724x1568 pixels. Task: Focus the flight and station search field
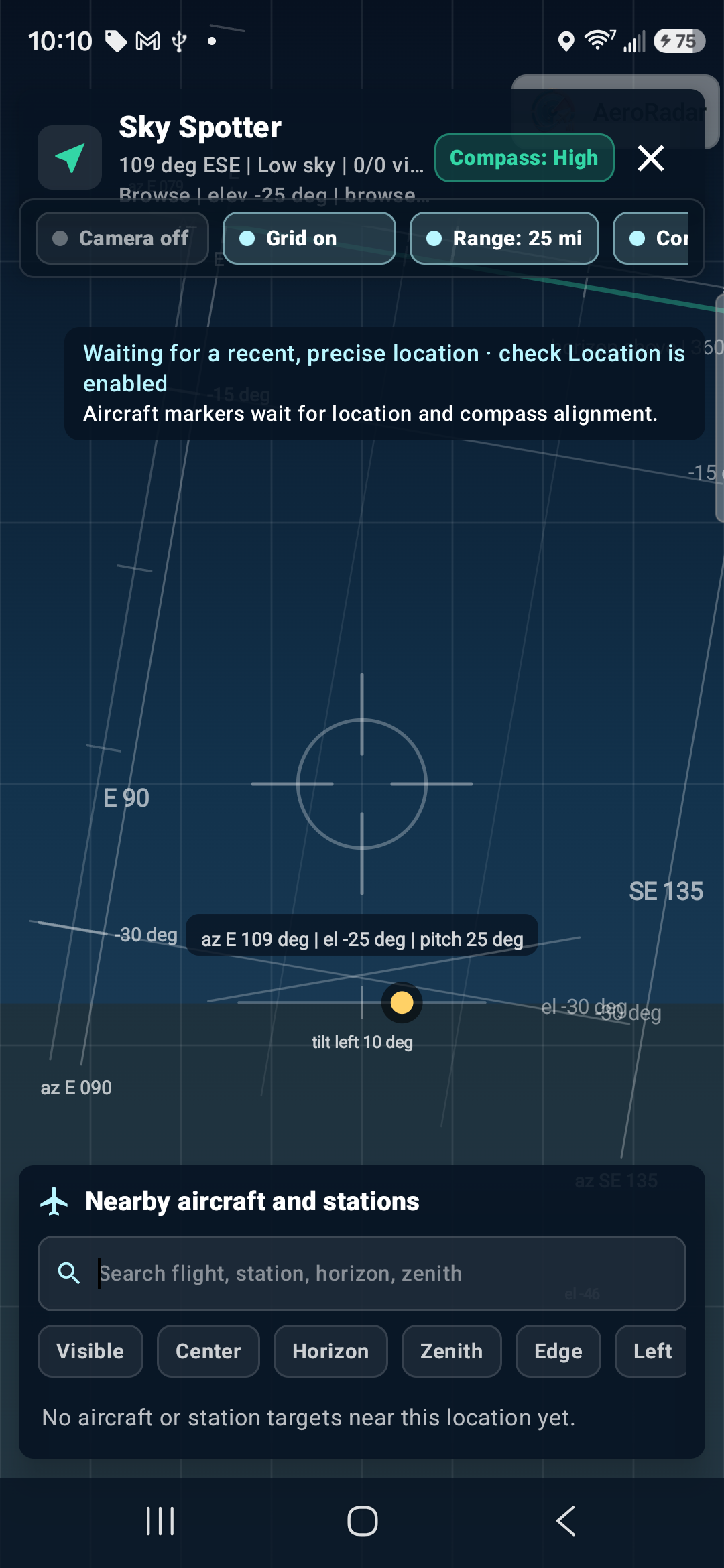point(362,1273)
